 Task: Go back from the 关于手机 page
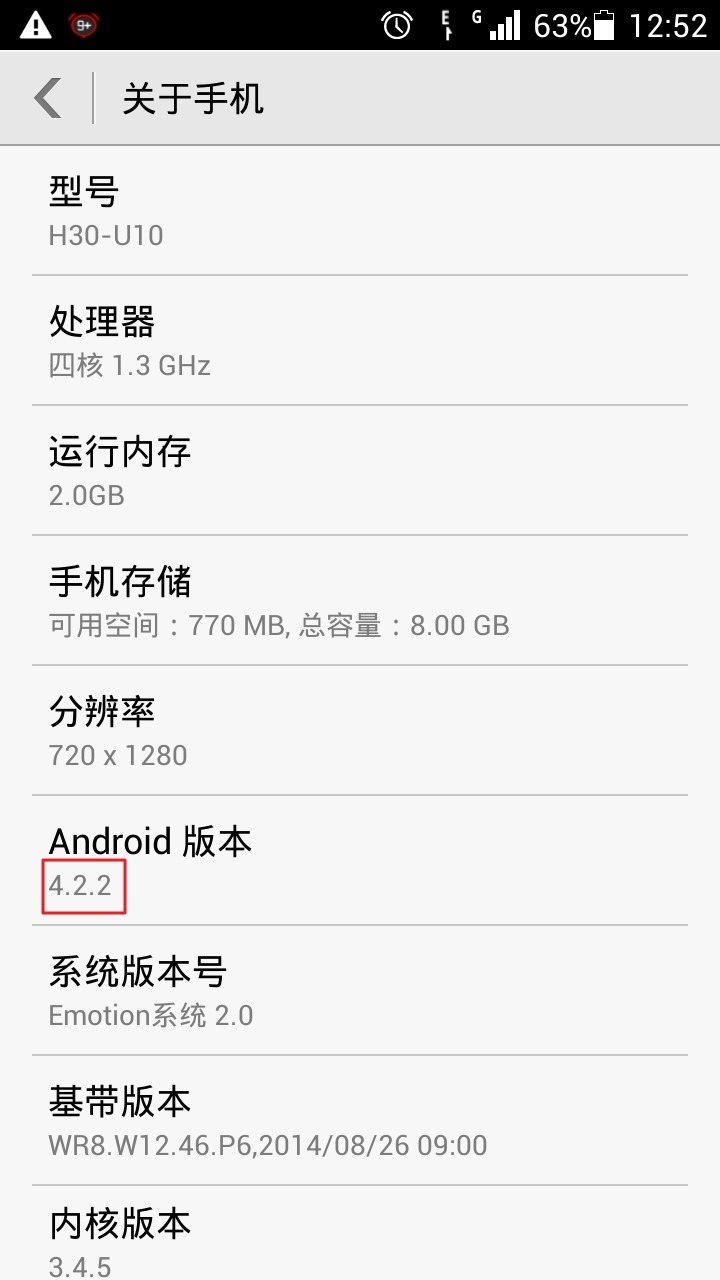(48, 99)
